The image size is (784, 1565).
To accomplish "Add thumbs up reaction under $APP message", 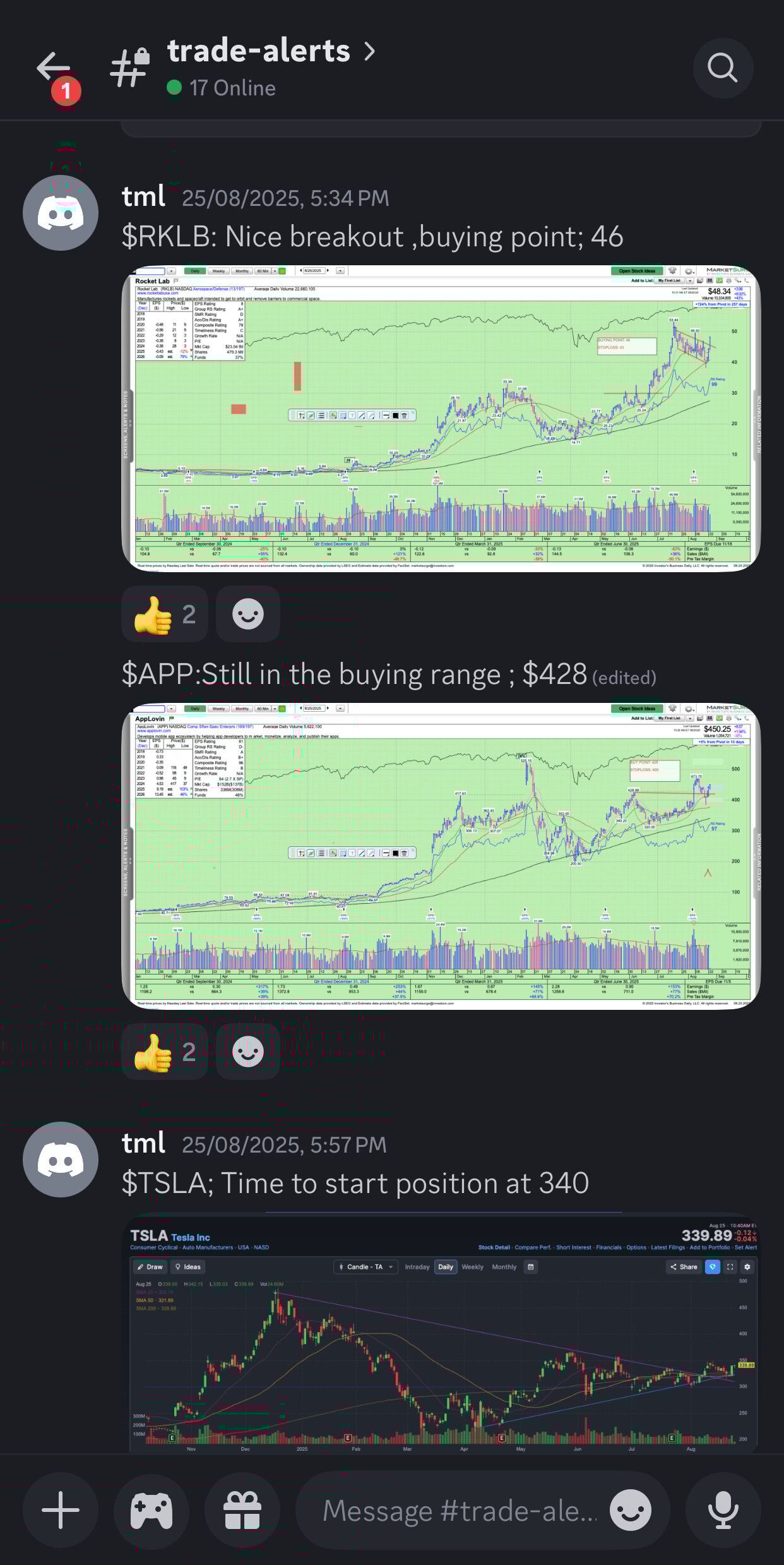I will pos(164,1052).
